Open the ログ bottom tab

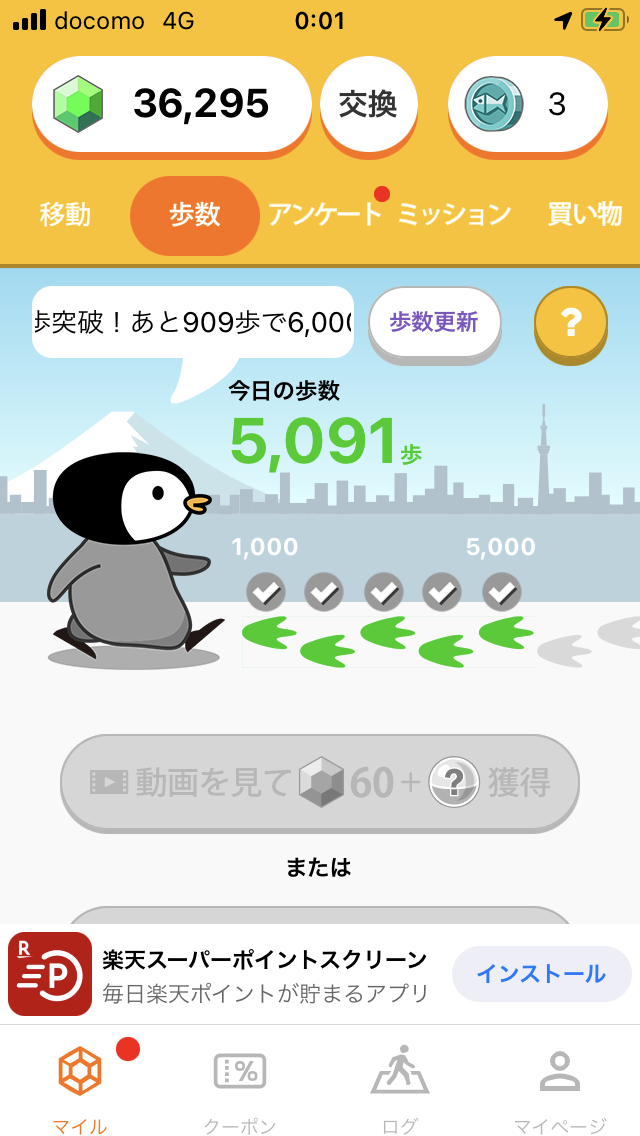pos(400,1088)
